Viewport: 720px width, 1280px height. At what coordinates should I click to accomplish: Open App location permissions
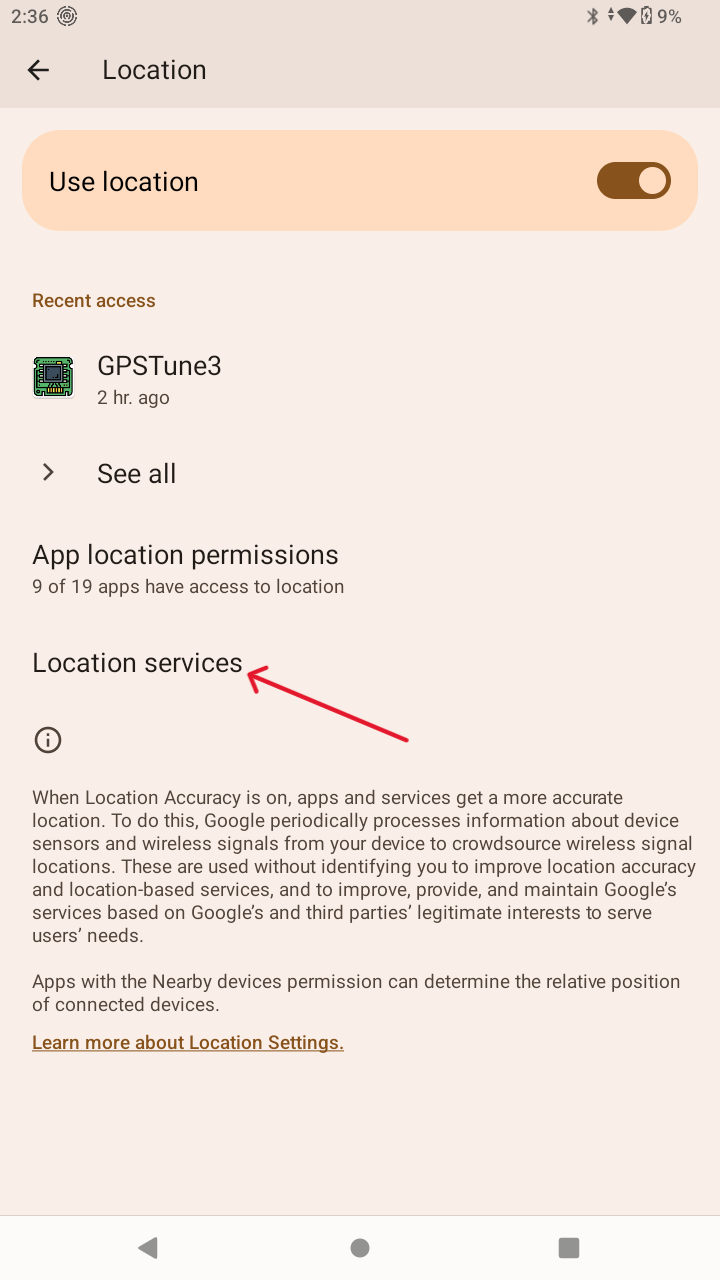pos(186,568)
